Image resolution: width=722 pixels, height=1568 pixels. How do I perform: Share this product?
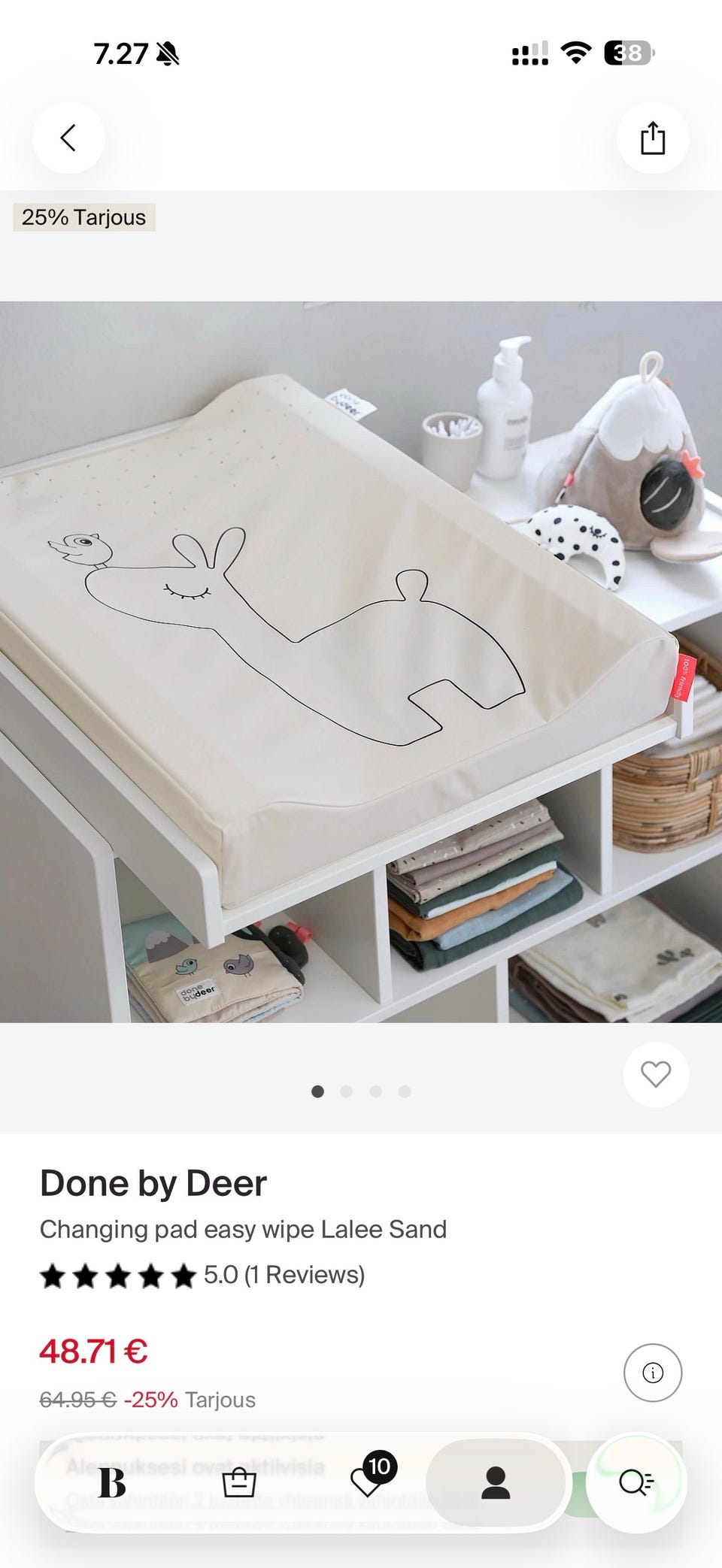652,138
